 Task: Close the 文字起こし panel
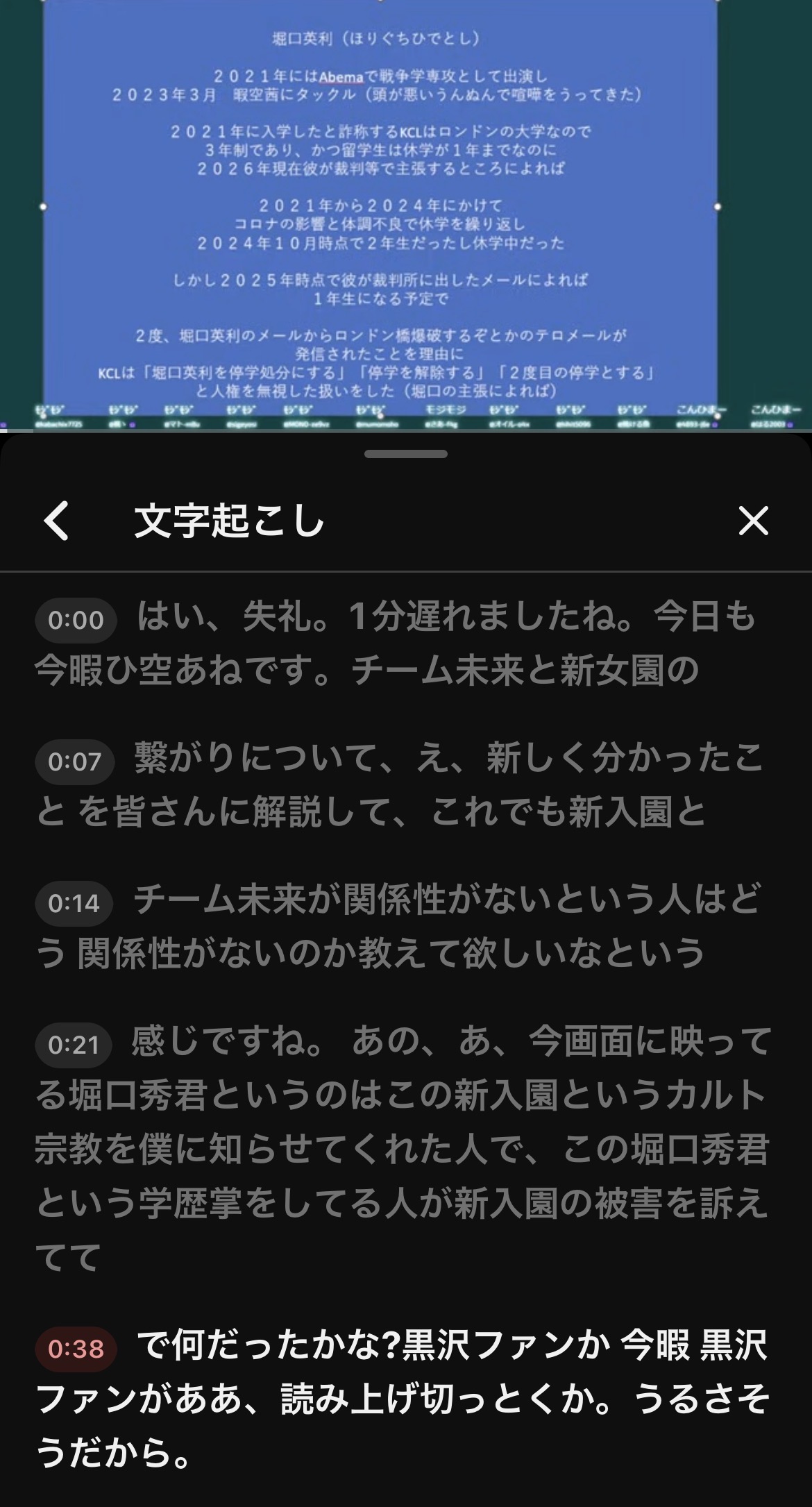click(753, 521)
